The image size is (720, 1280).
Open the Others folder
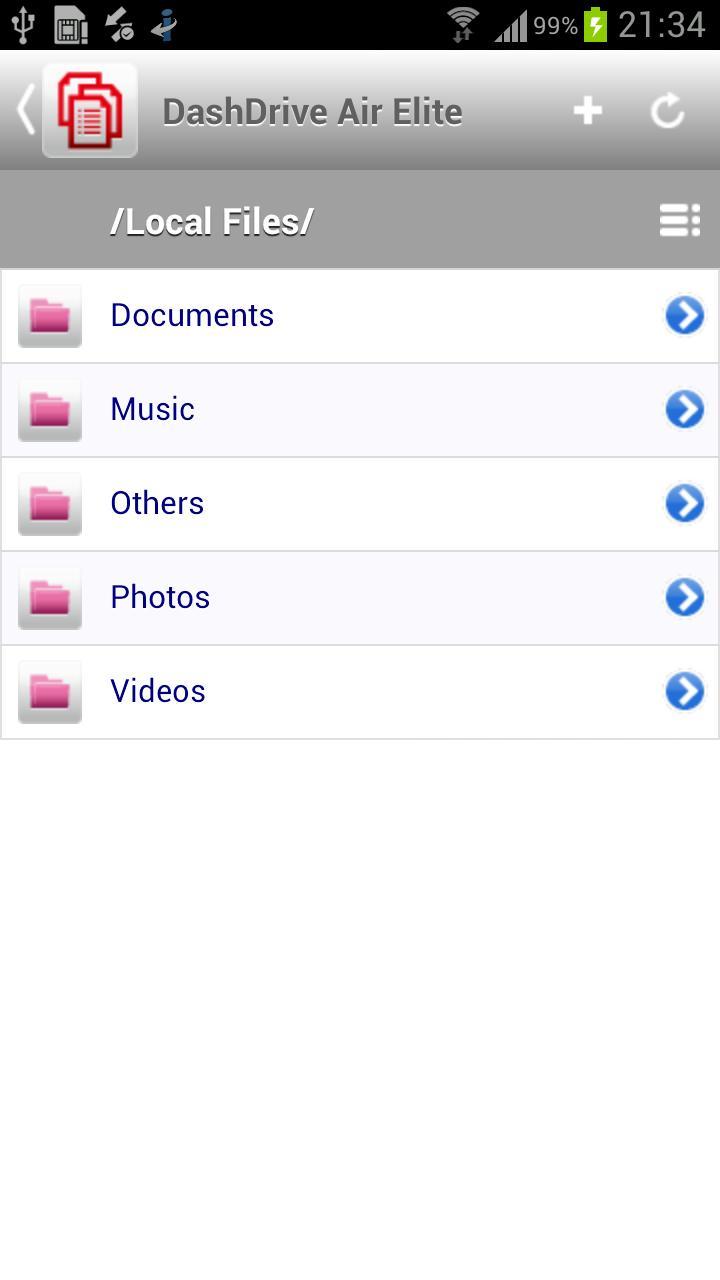[157, 504]
